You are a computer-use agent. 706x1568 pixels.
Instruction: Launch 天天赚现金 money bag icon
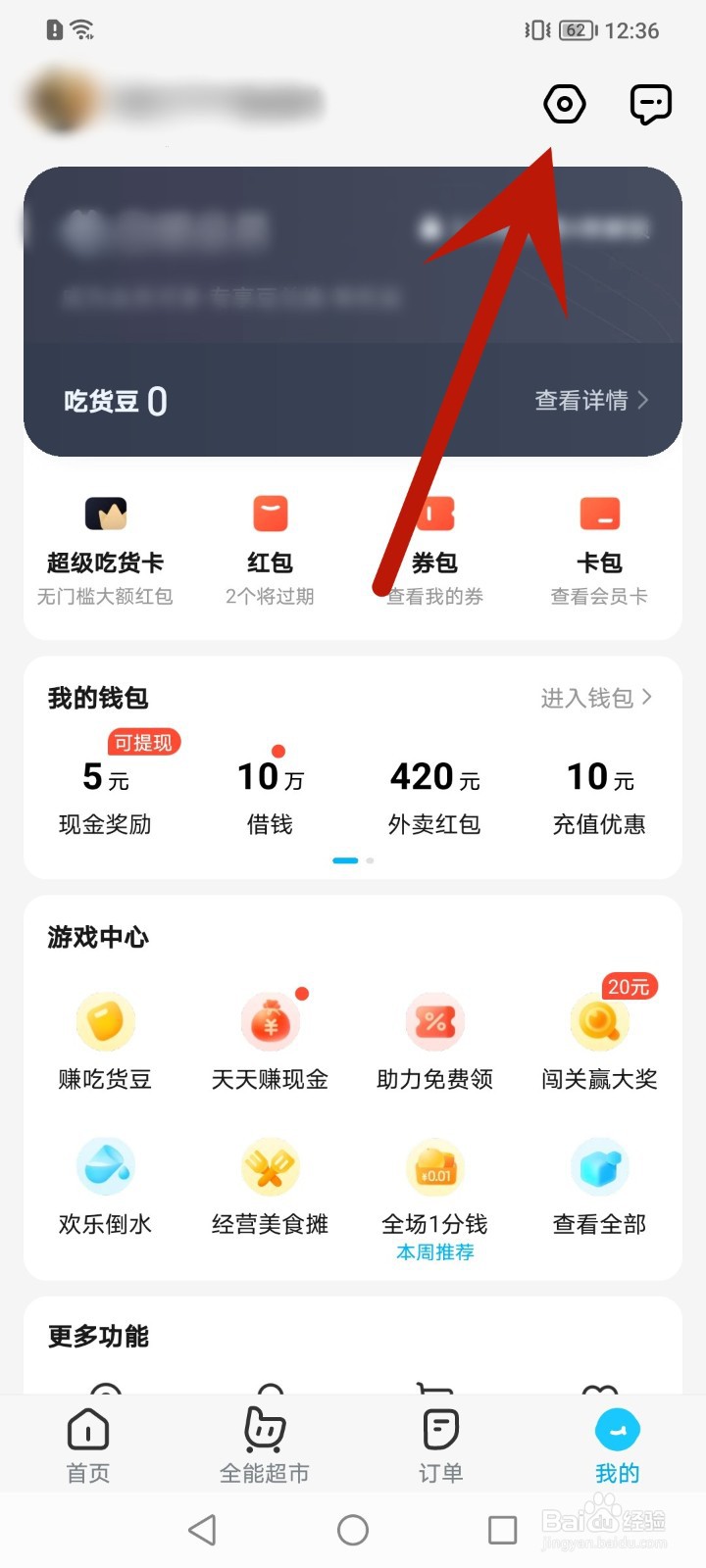coord(270,1019)
